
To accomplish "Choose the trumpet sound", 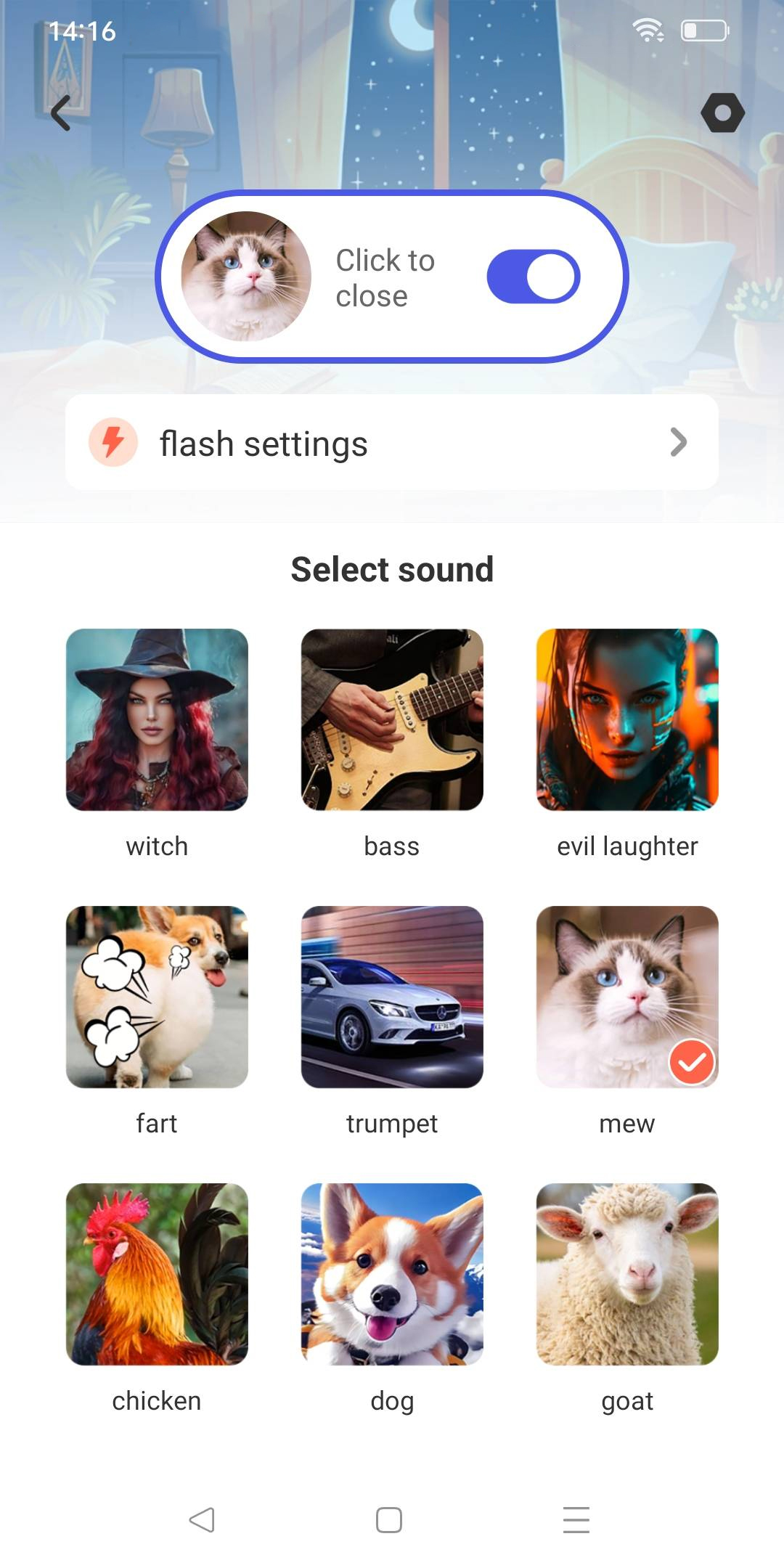I will pyautogui.click(x=392, y=997).
